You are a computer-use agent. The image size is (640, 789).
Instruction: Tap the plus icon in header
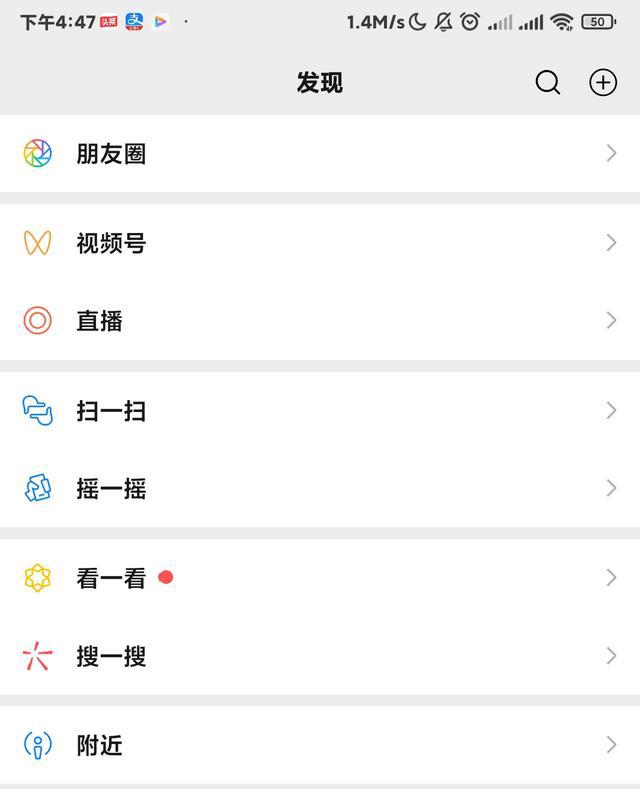603,82
